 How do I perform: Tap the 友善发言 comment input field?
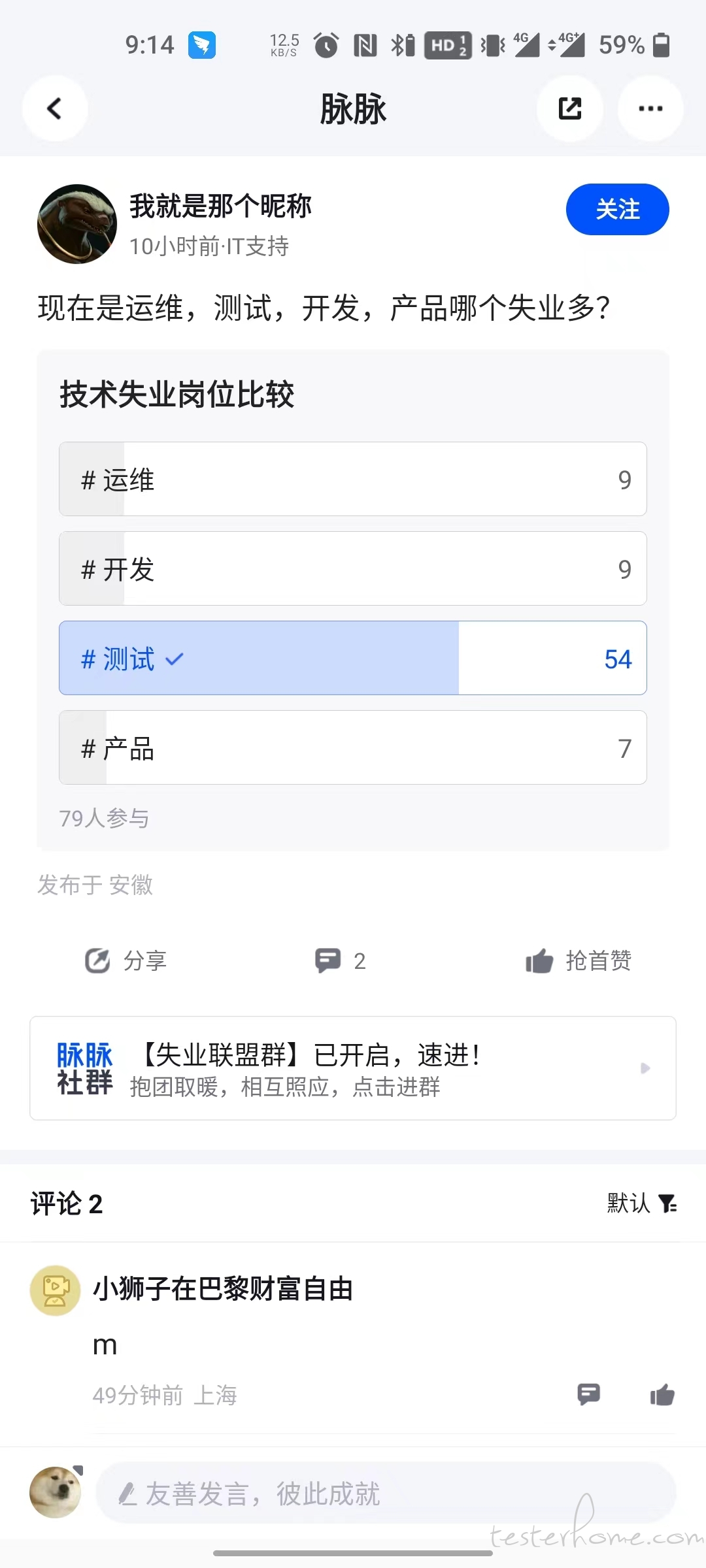tap(386, 1494)
